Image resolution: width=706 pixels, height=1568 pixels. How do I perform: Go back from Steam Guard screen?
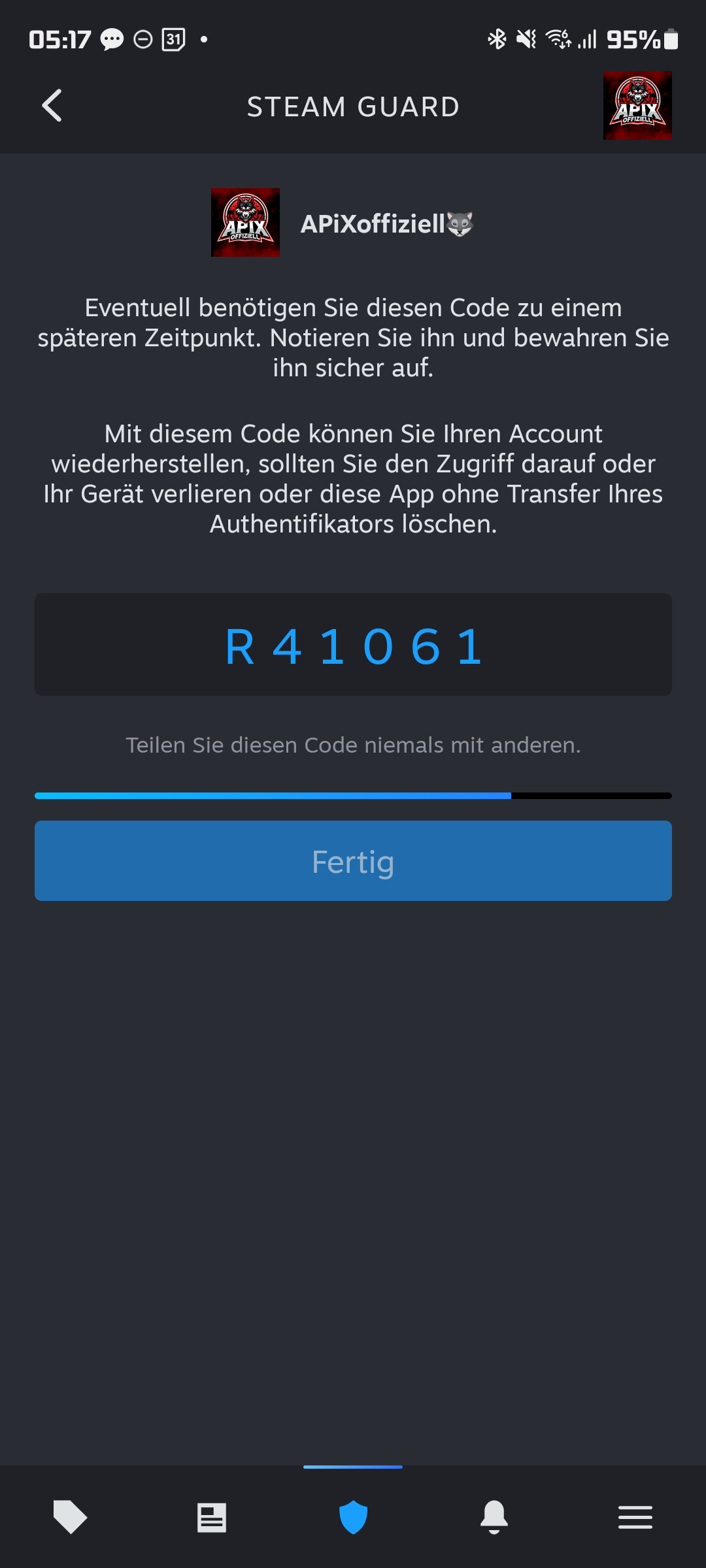[x=52, y=106]
